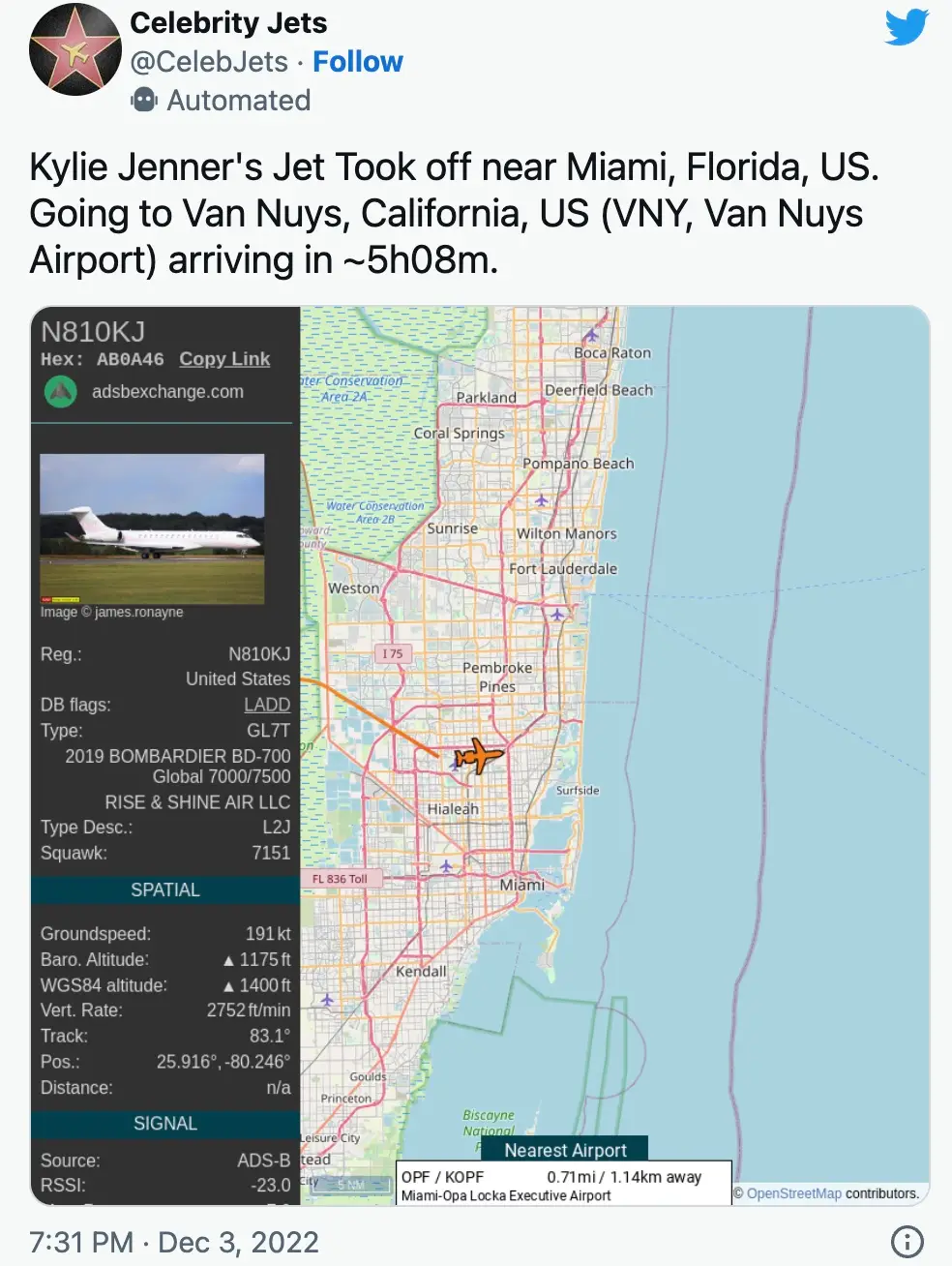Collapse the SIGNAL section header
Viewport: 952px width, 1266px height.
(x=164, y=1124)
